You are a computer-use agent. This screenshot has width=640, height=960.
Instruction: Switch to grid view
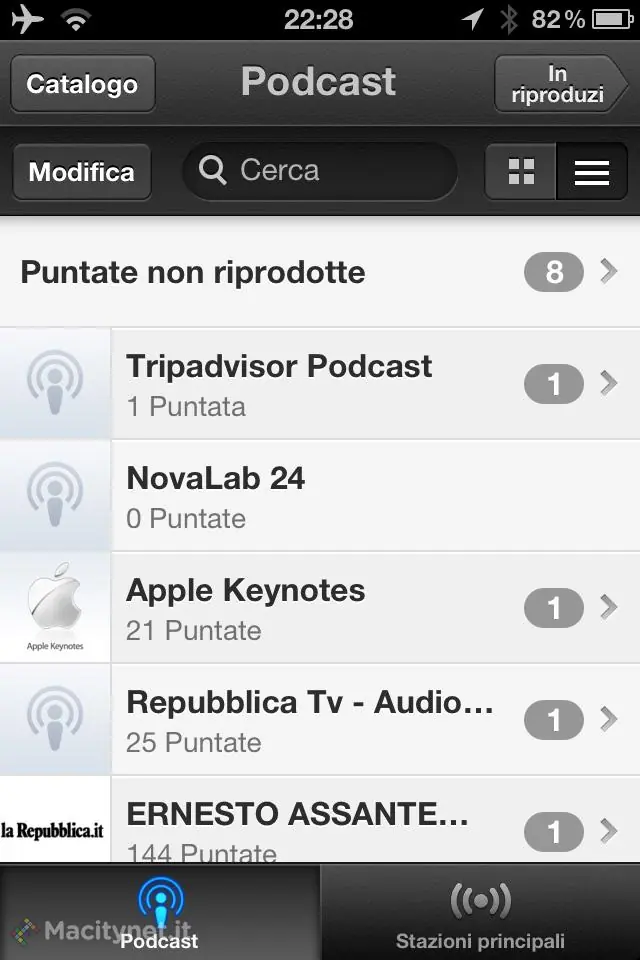click(x=521, y=172)
